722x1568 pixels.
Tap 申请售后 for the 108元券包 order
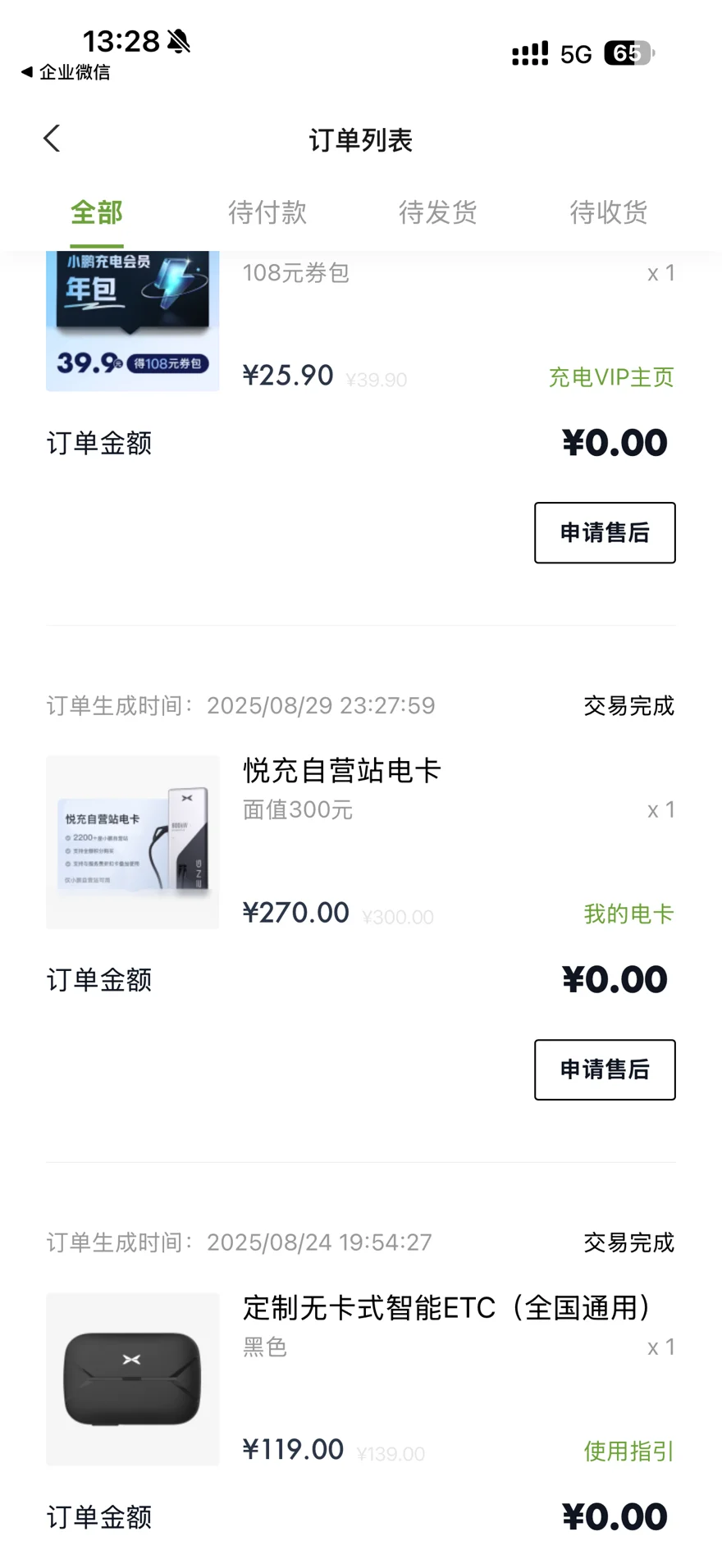605,533
